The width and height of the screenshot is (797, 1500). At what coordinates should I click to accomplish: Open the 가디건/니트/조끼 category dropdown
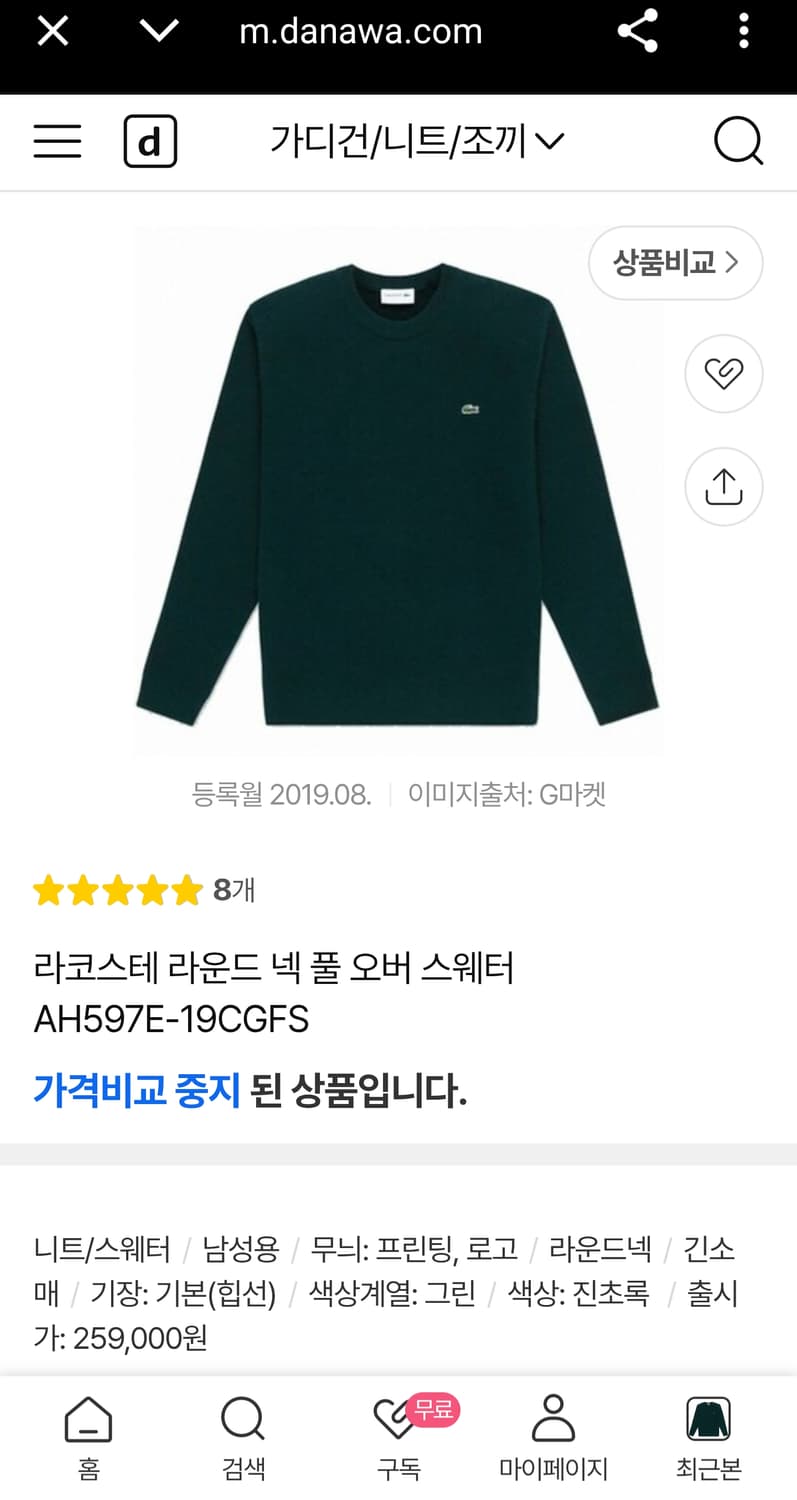(x=411, y=140)
